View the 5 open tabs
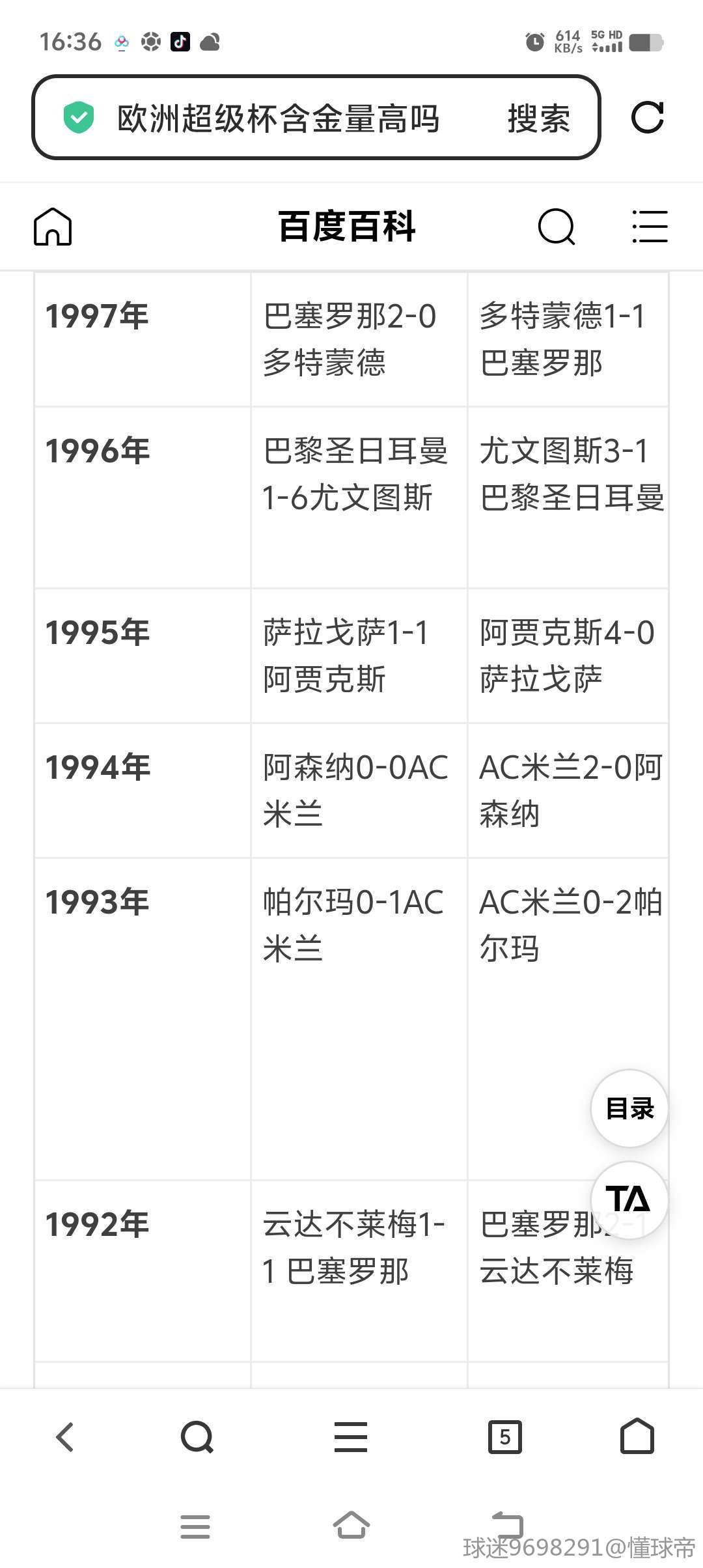The image size is (703, 1568). 505,1436
